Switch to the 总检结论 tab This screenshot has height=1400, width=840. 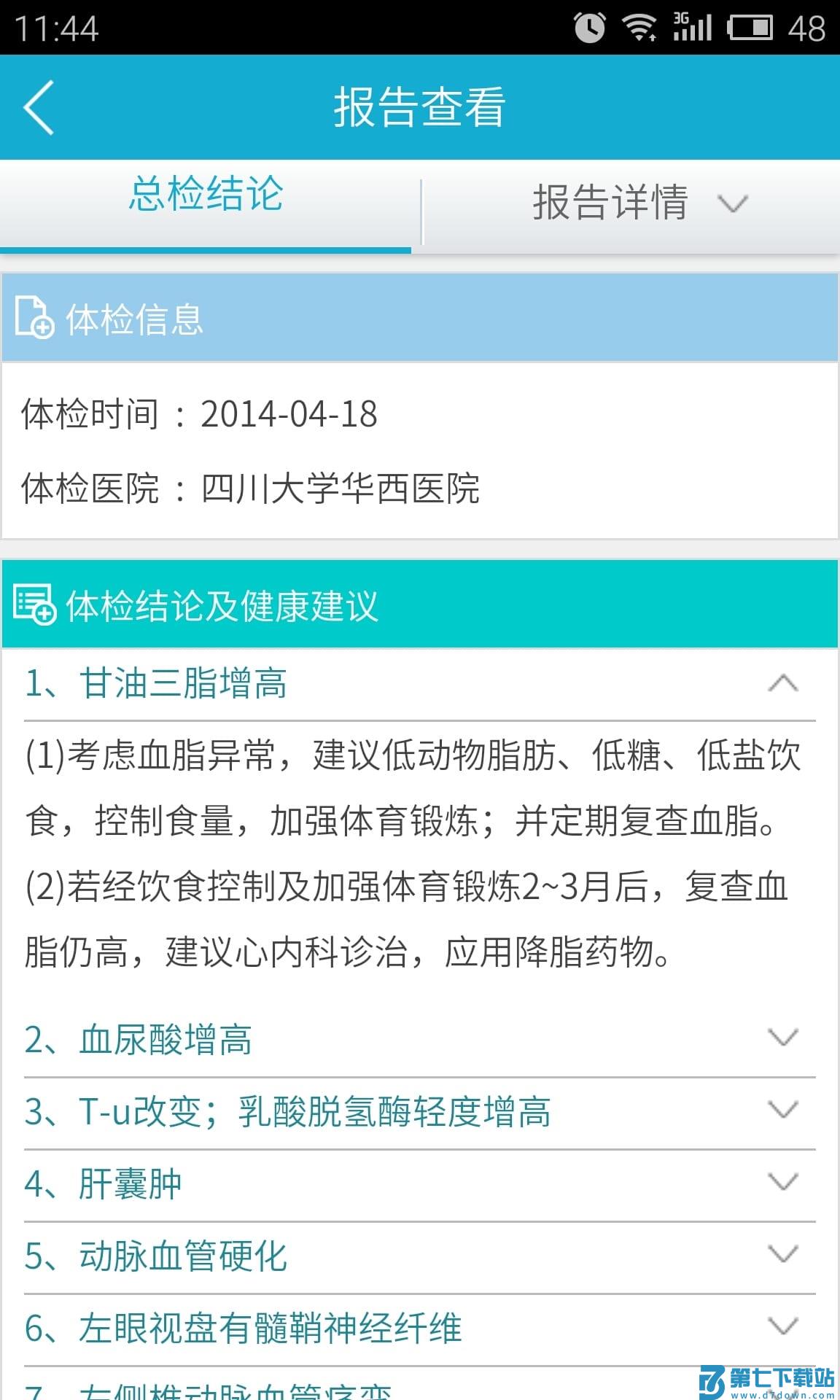tap(206, 198)
